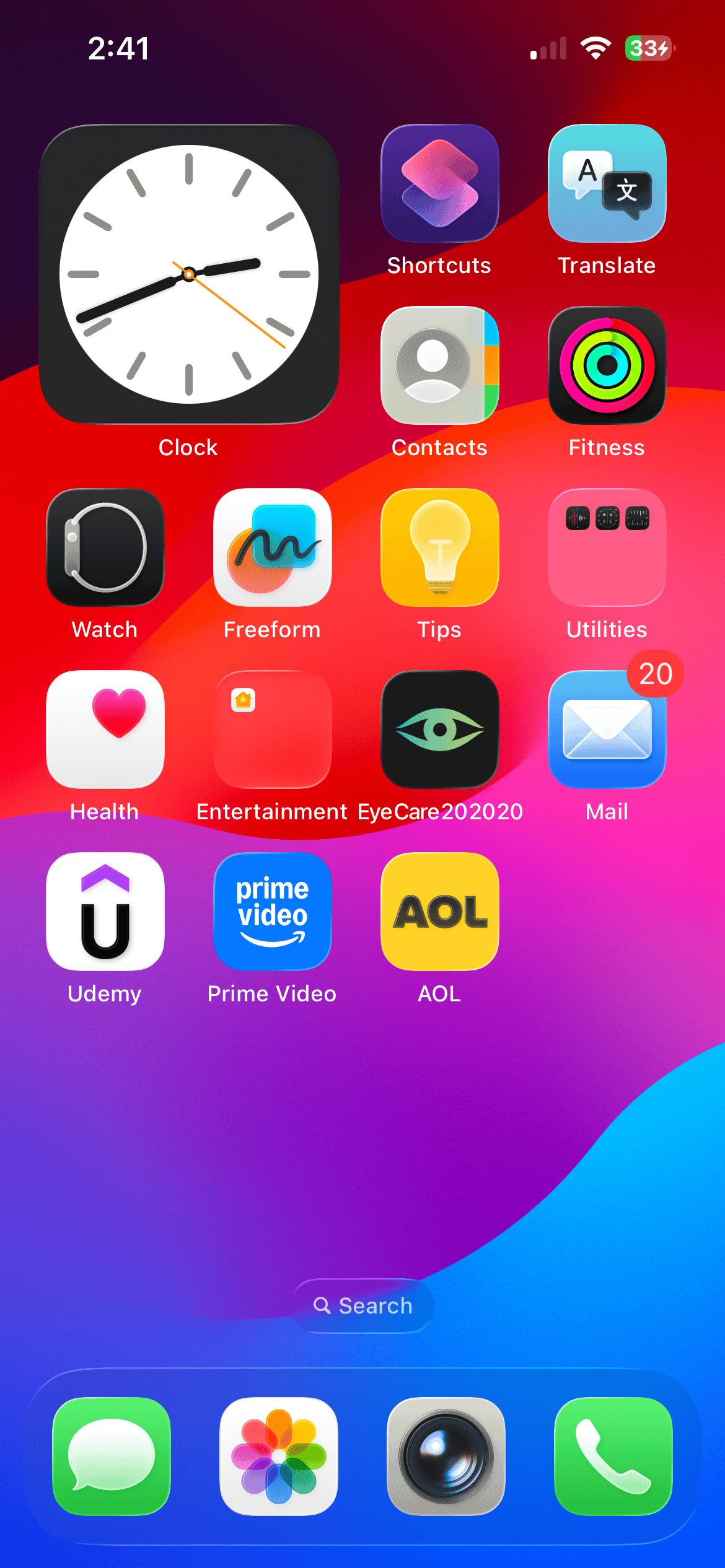Viewport: 725px width, 1568px height.
Task: Open Mail with 20 unread messages
Action: [606, 730]
